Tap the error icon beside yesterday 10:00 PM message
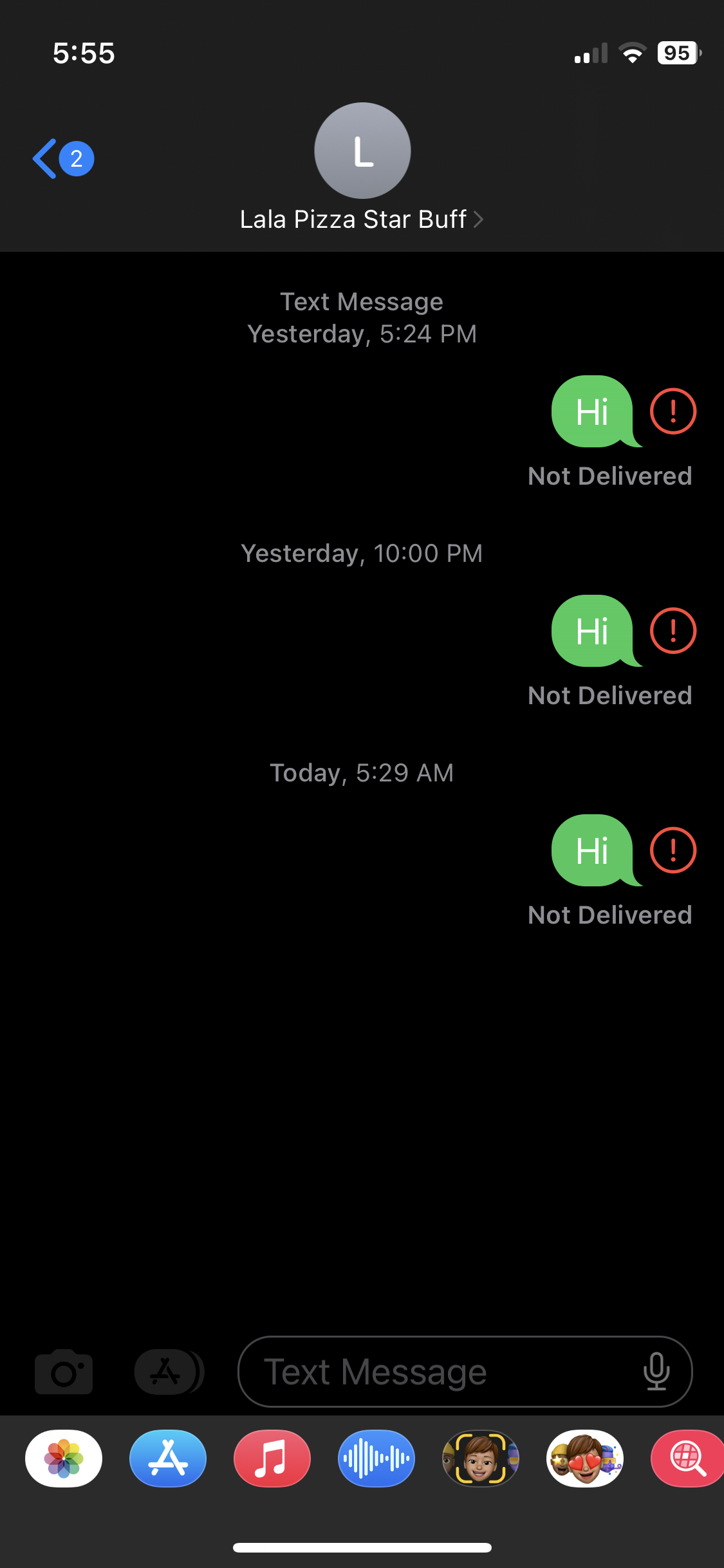 click(x=673, y=631)
